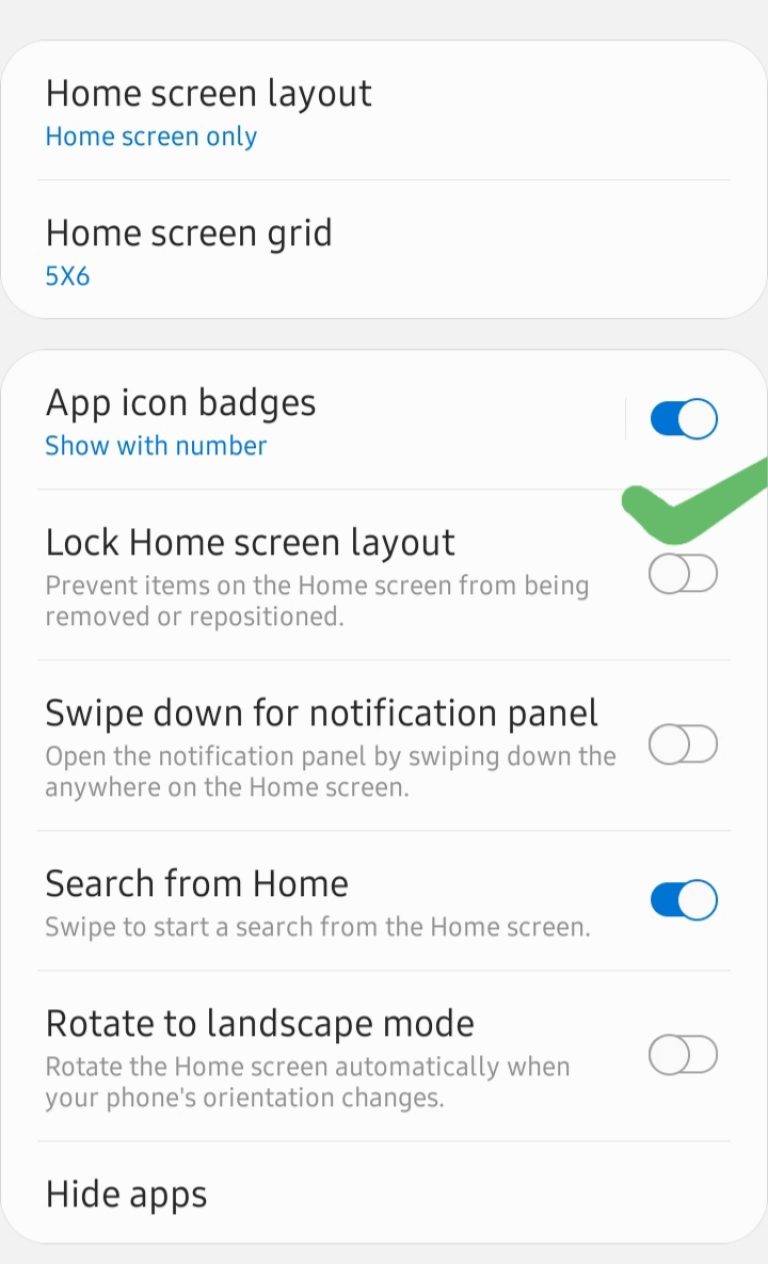The height and width of the screenshot is (1264, 768).
Task: Open Home screen layout settings
Action: [209, 92]
